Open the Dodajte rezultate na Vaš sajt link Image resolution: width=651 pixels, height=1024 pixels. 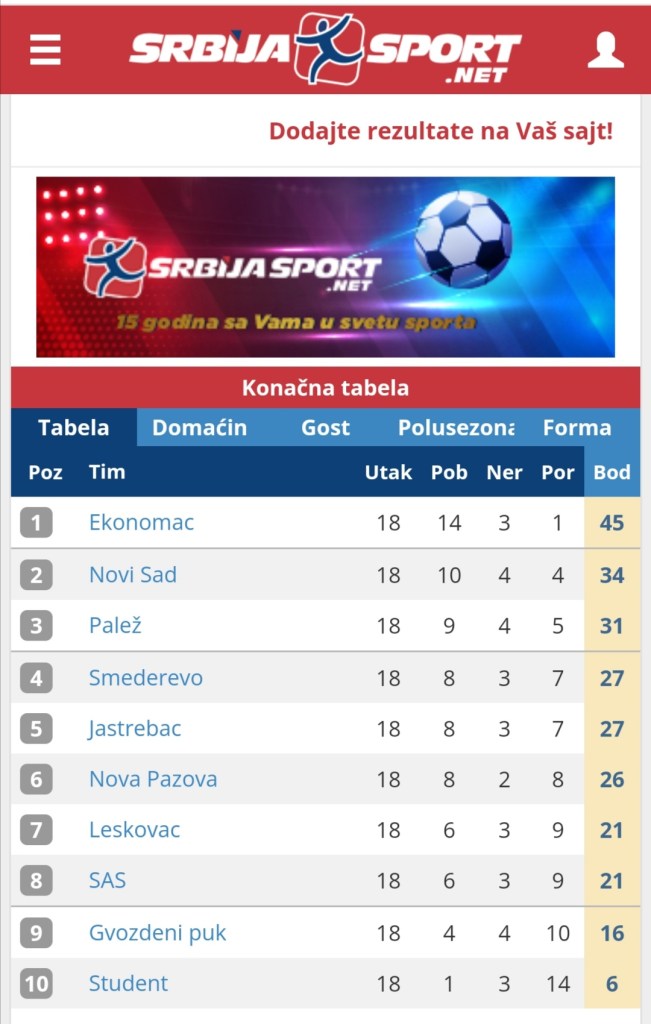[x=441, y=131]
